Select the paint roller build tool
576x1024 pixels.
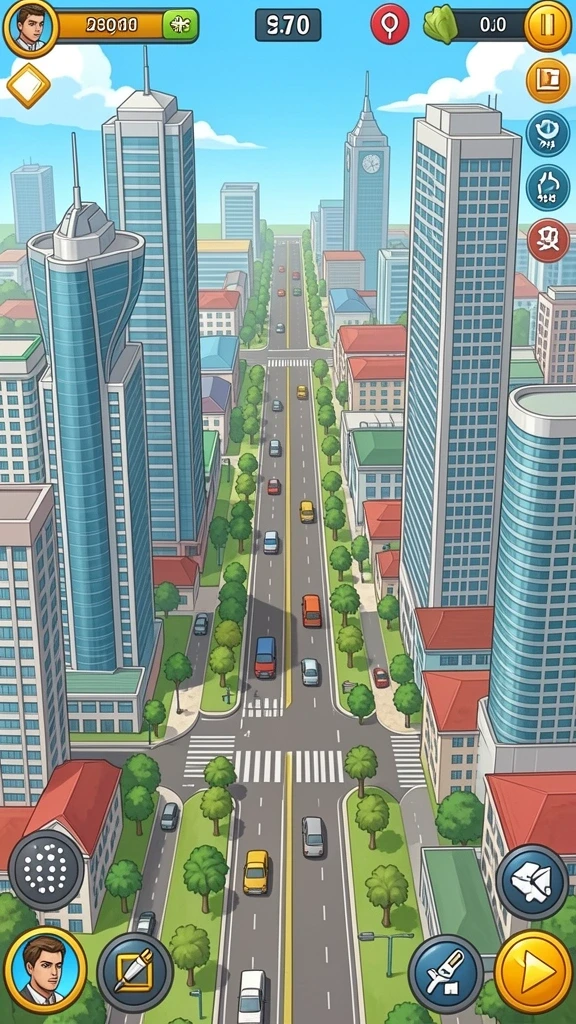tap(445, 973)
